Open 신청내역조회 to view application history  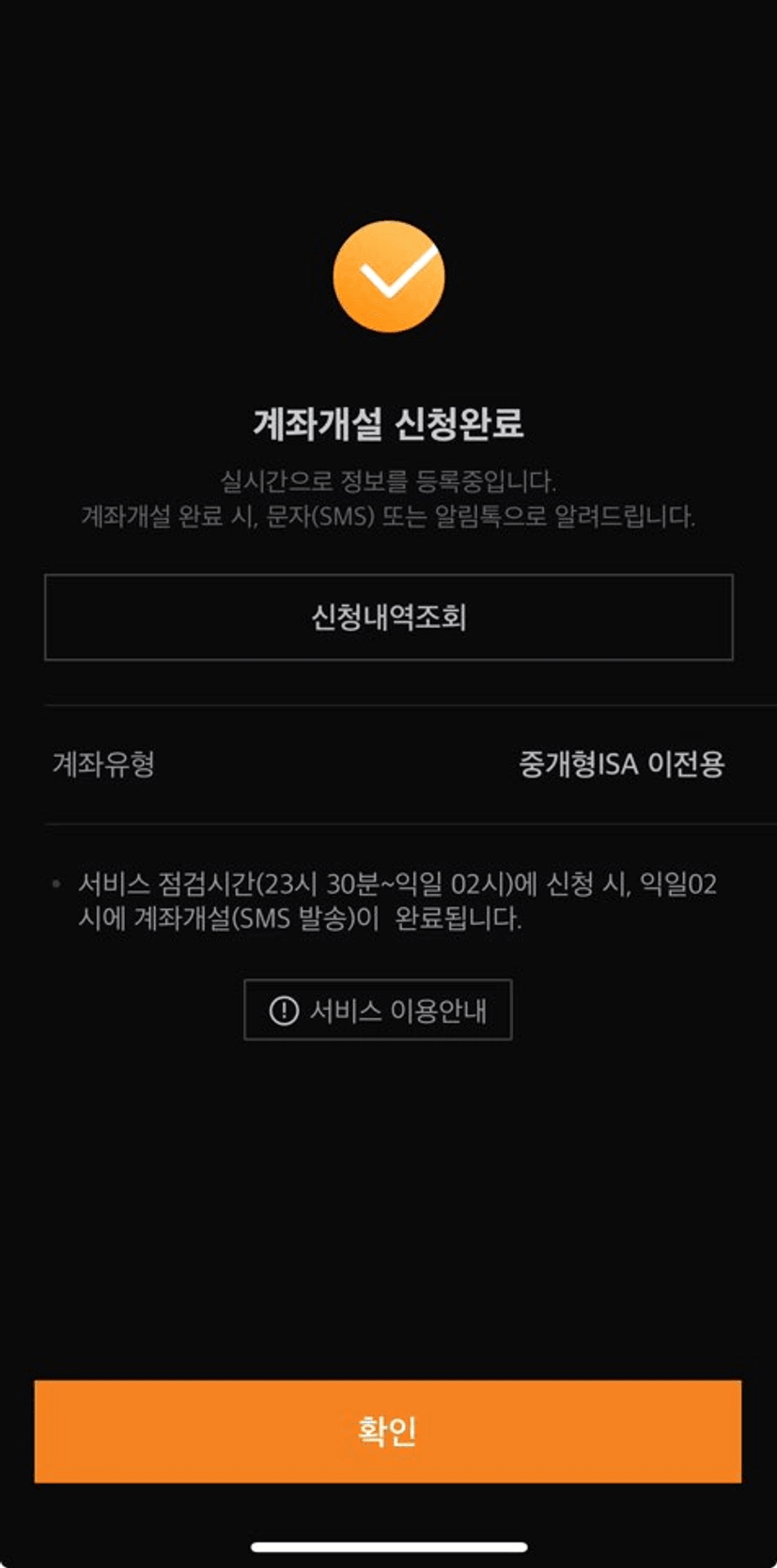(x=388, y=617)
